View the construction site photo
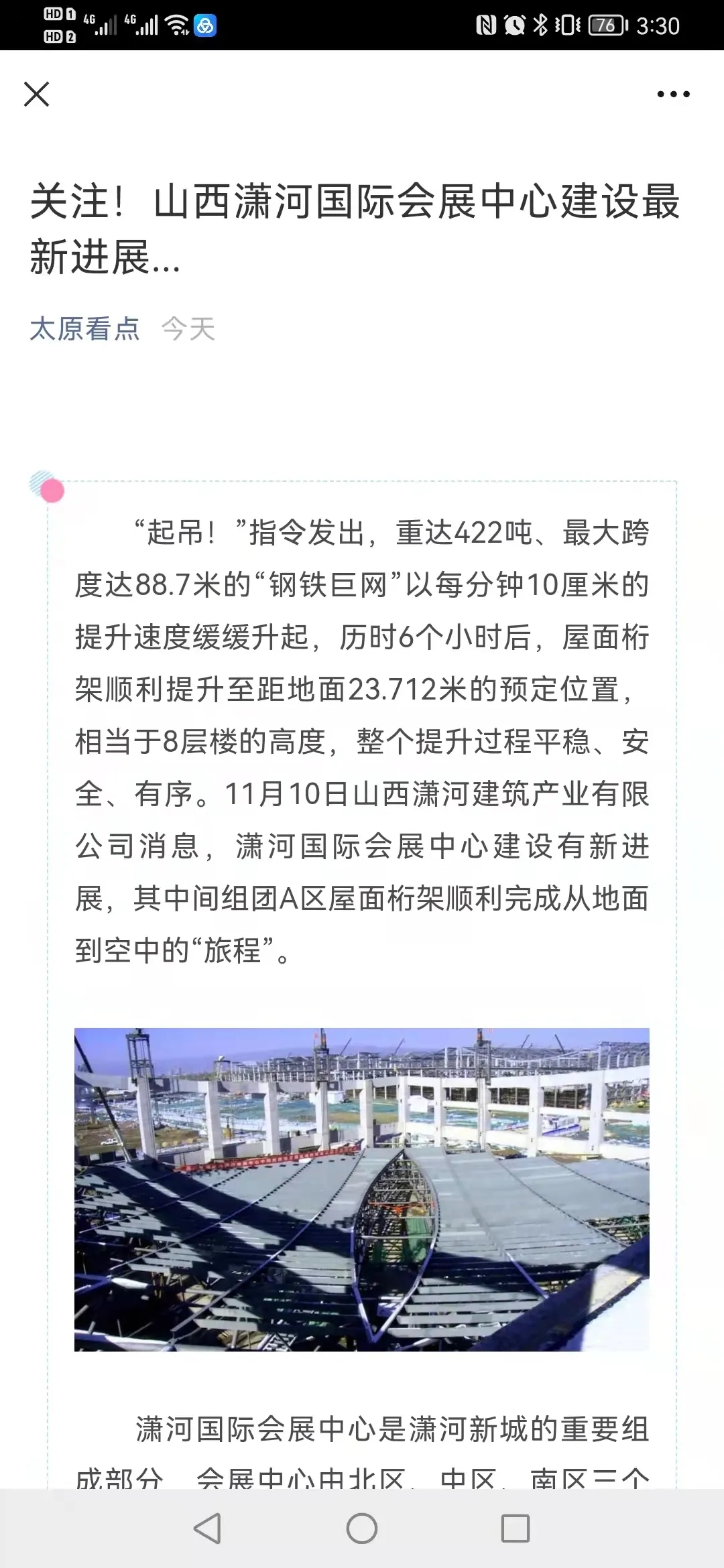 pos(362,1189)
